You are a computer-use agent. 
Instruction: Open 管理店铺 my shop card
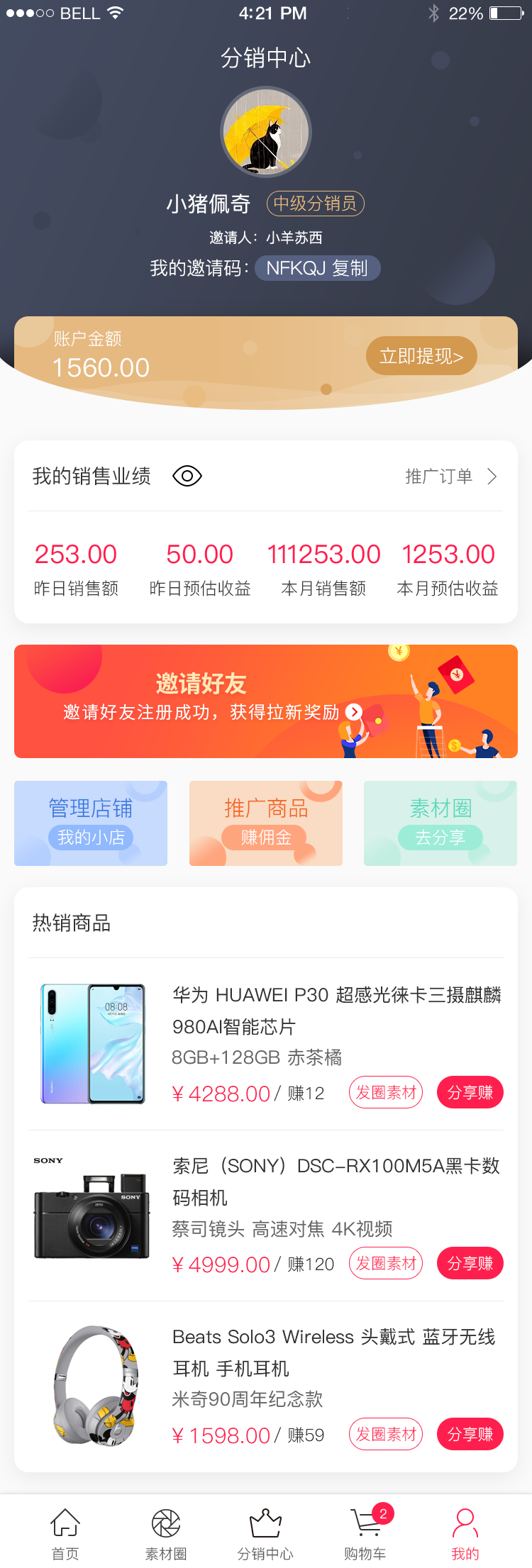click(x=91, y=823)
